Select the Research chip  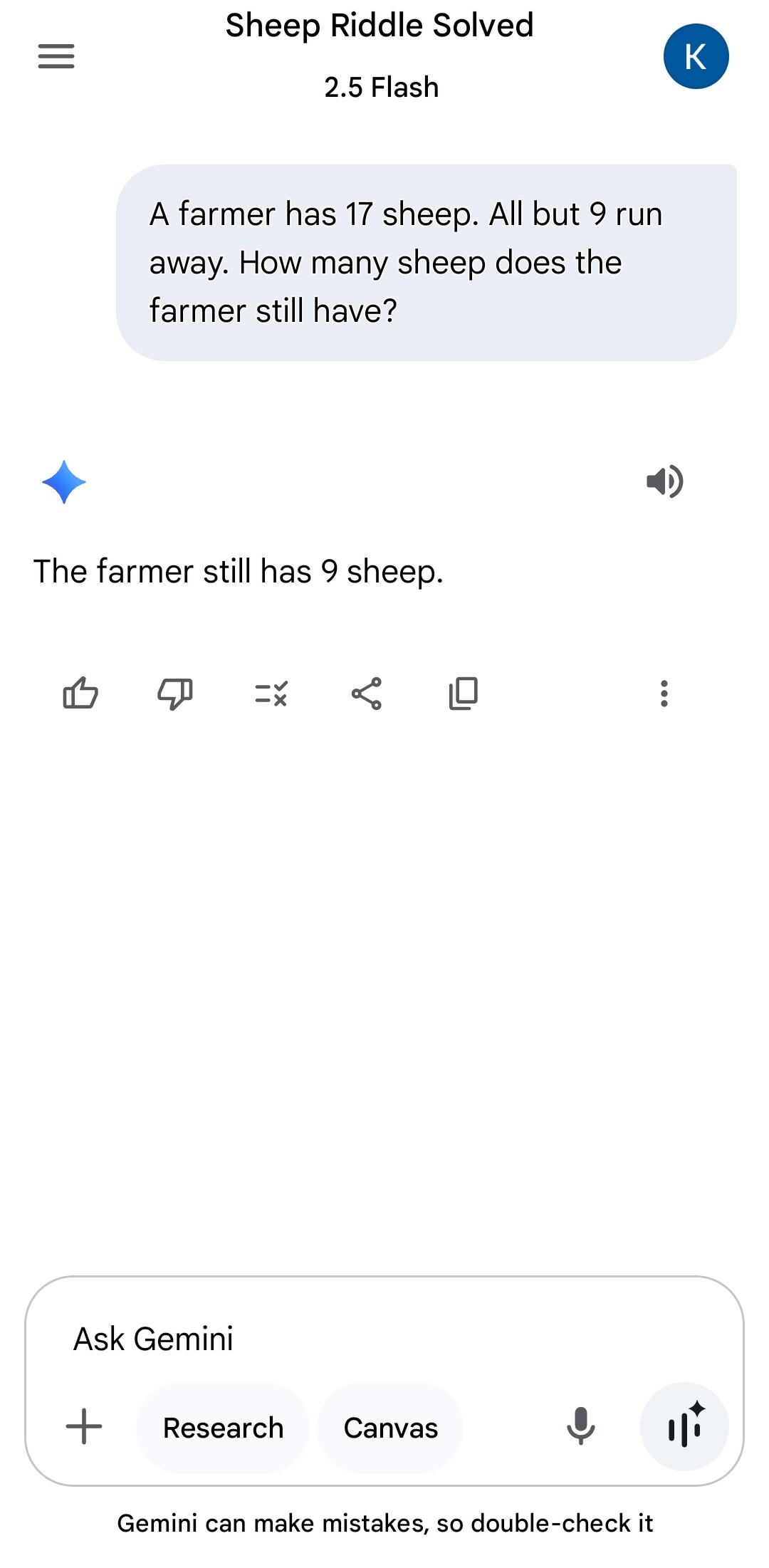(223, 1428)
